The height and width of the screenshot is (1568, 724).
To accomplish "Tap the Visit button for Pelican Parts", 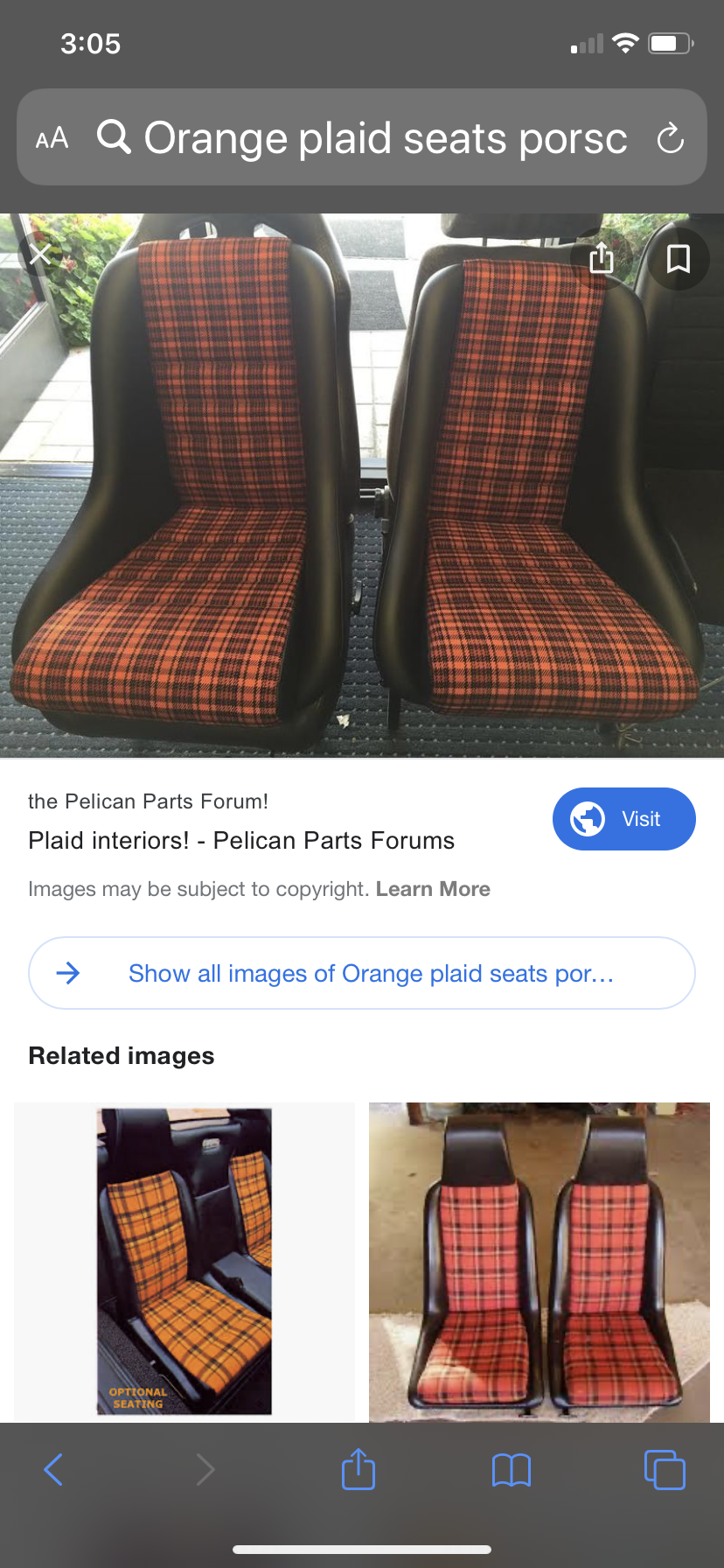I will (x=623, y=819).
